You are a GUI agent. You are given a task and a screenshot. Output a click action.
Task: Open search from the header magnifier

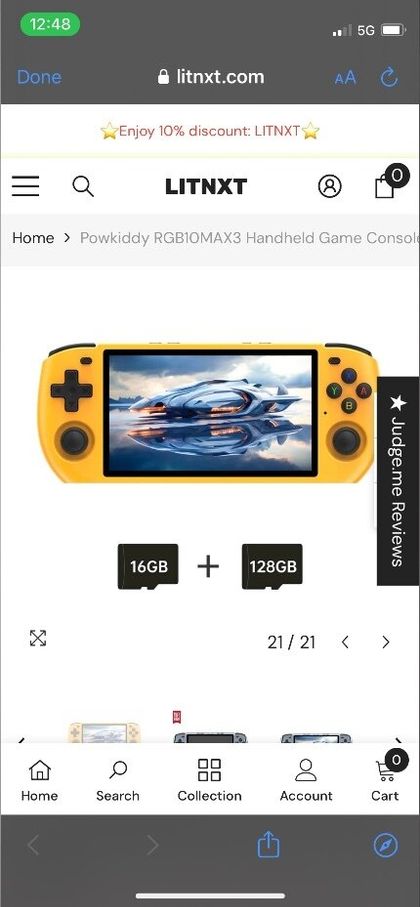(83, 186)
